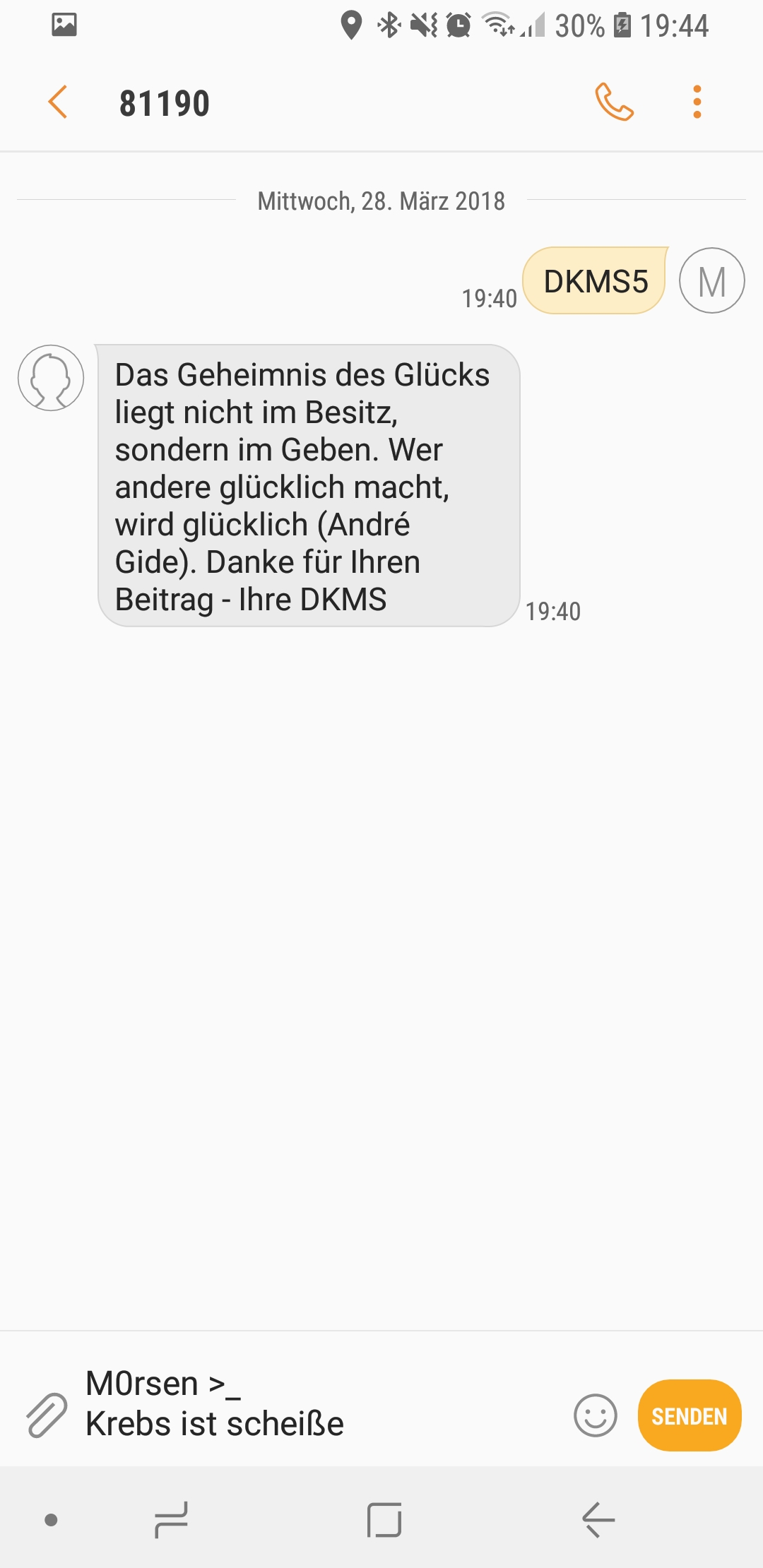Attach a file with the paperclip
The height and width of the screenshot is (1568, 763).
coord(47,1415)
